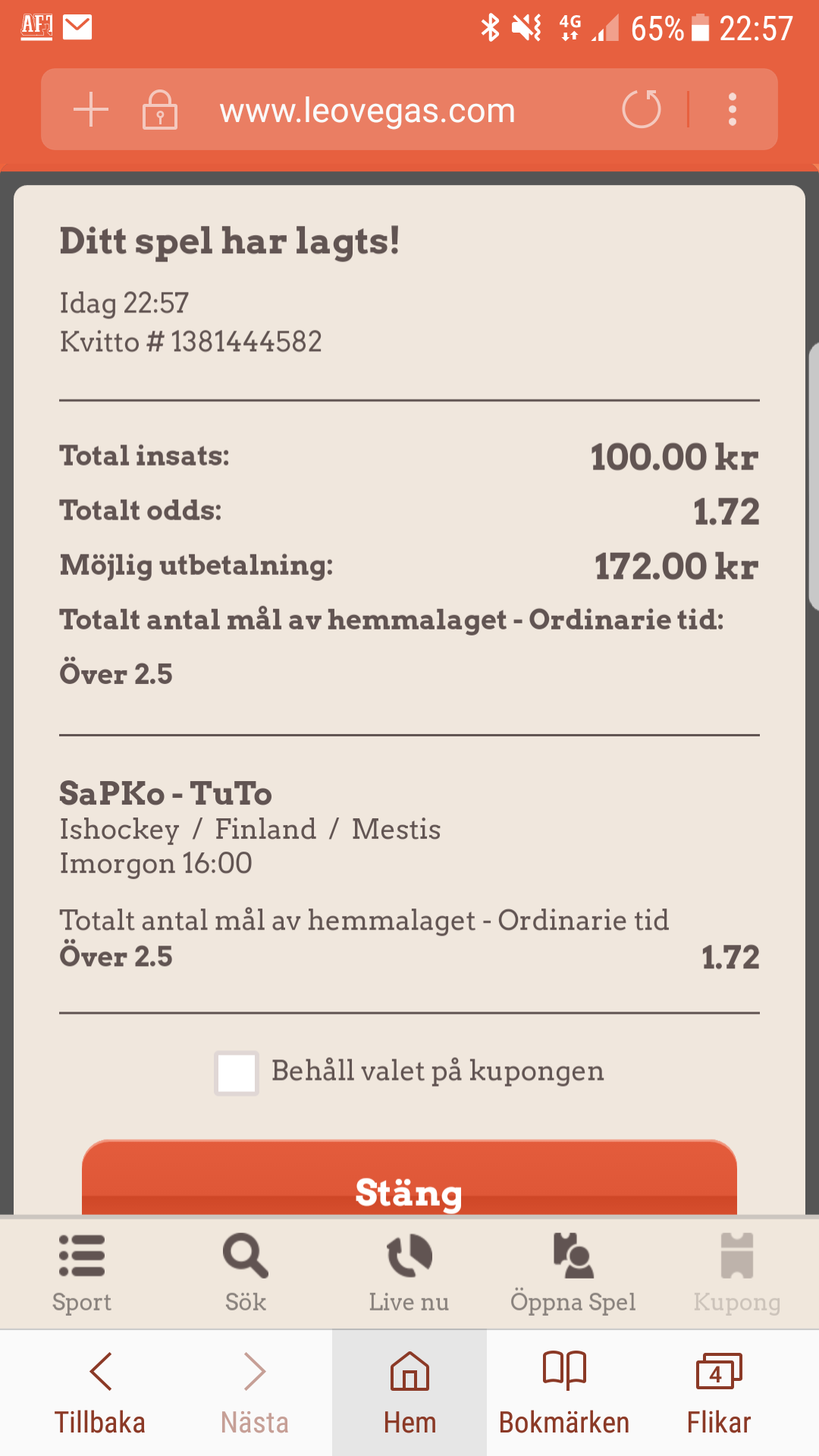Switch to the Sport tab

pos(82,1273)
